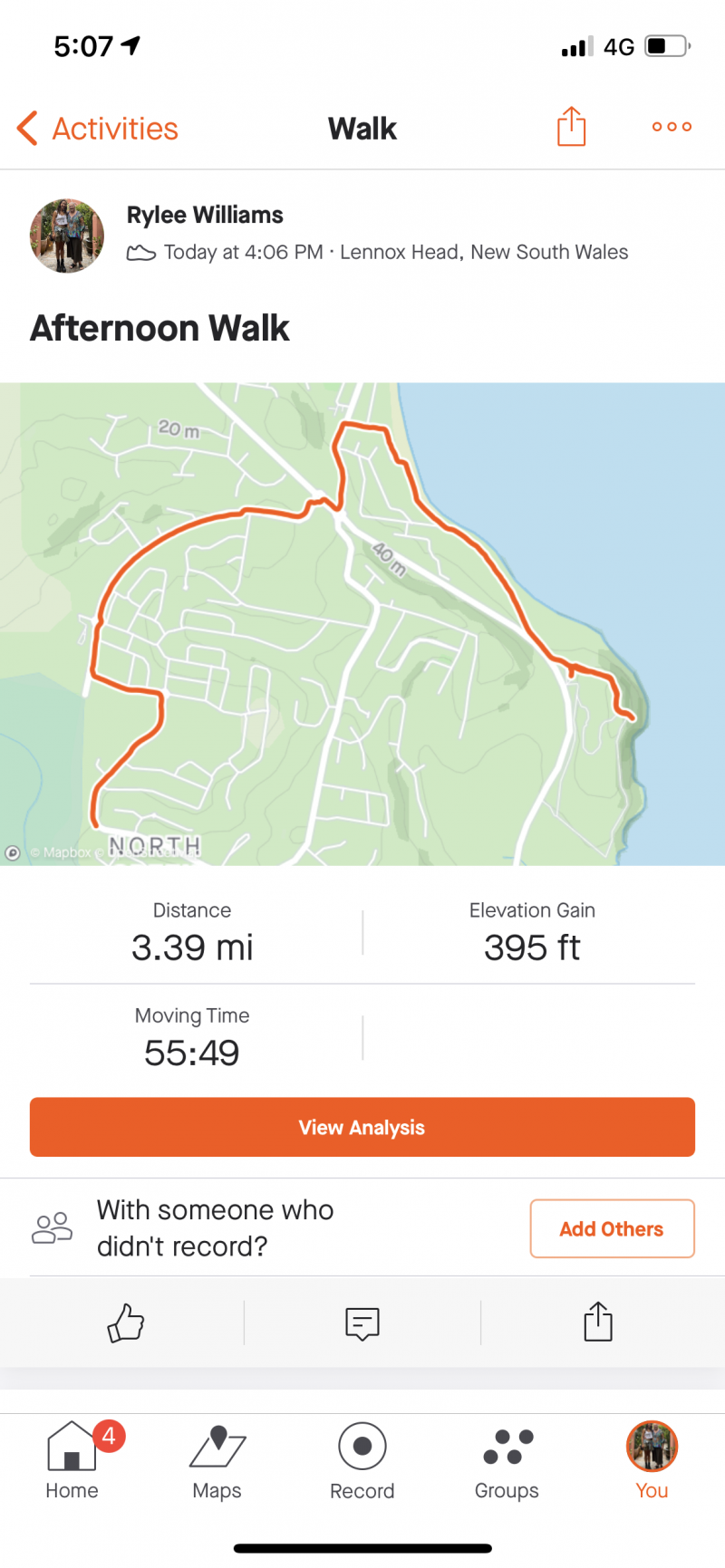This screenshot has width=725, height=1568.
Task: Open the comments icon
Action: (362, 1323)
